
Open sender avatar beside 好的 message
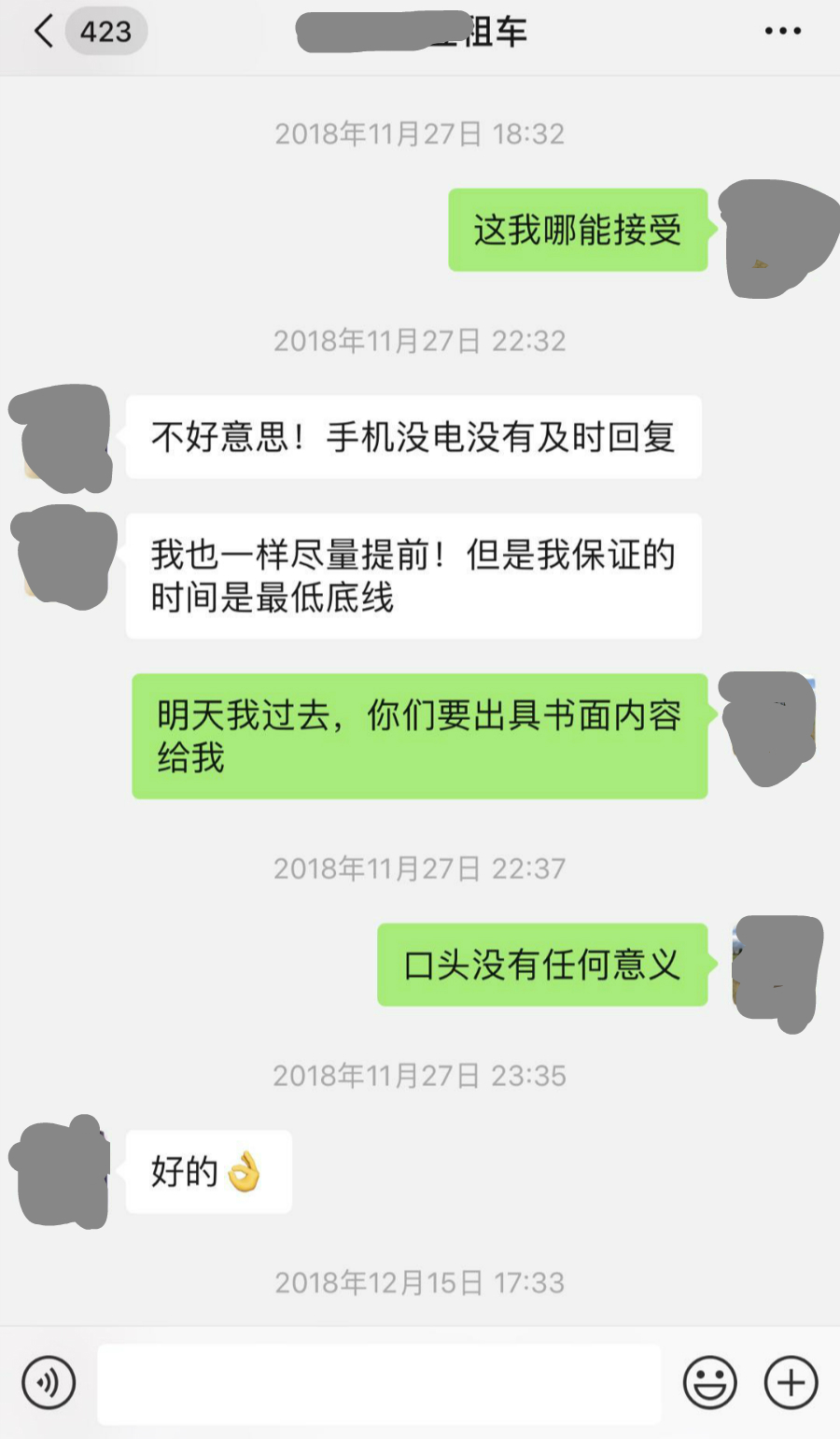[x=63, y=1172]
